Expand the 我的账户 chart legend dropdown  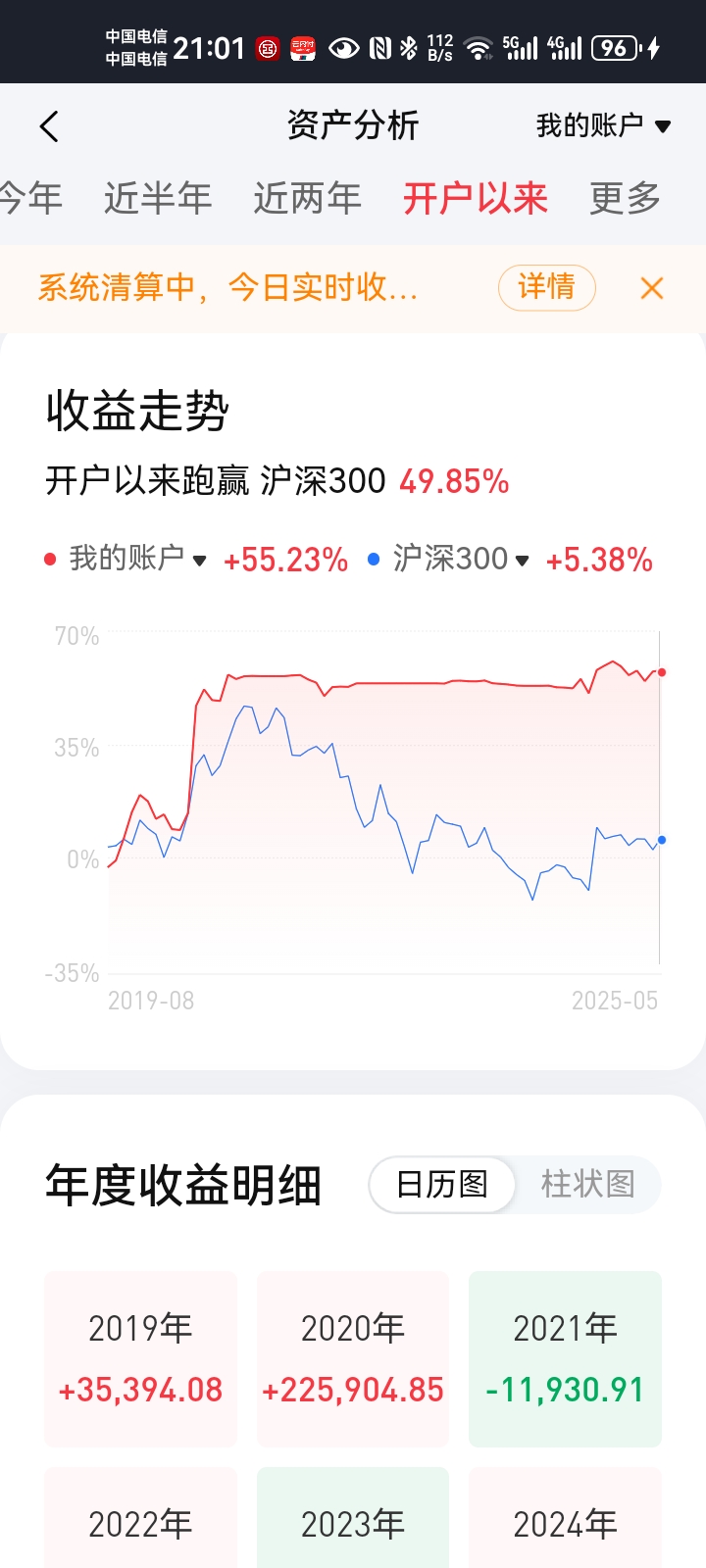pos(137,560)
